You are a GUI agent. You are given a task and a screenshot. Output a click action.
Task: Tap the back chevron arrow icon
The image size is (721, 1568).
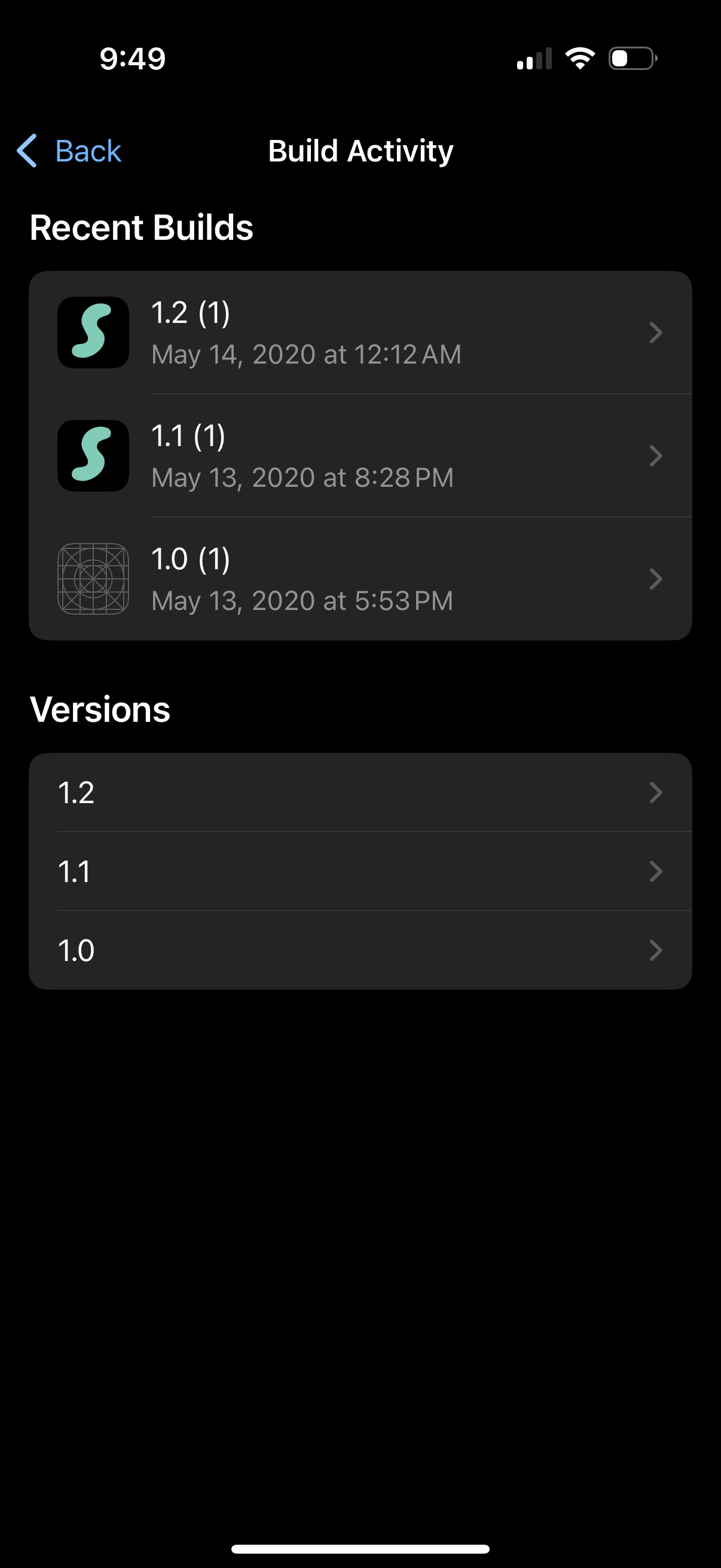(26, 150)
